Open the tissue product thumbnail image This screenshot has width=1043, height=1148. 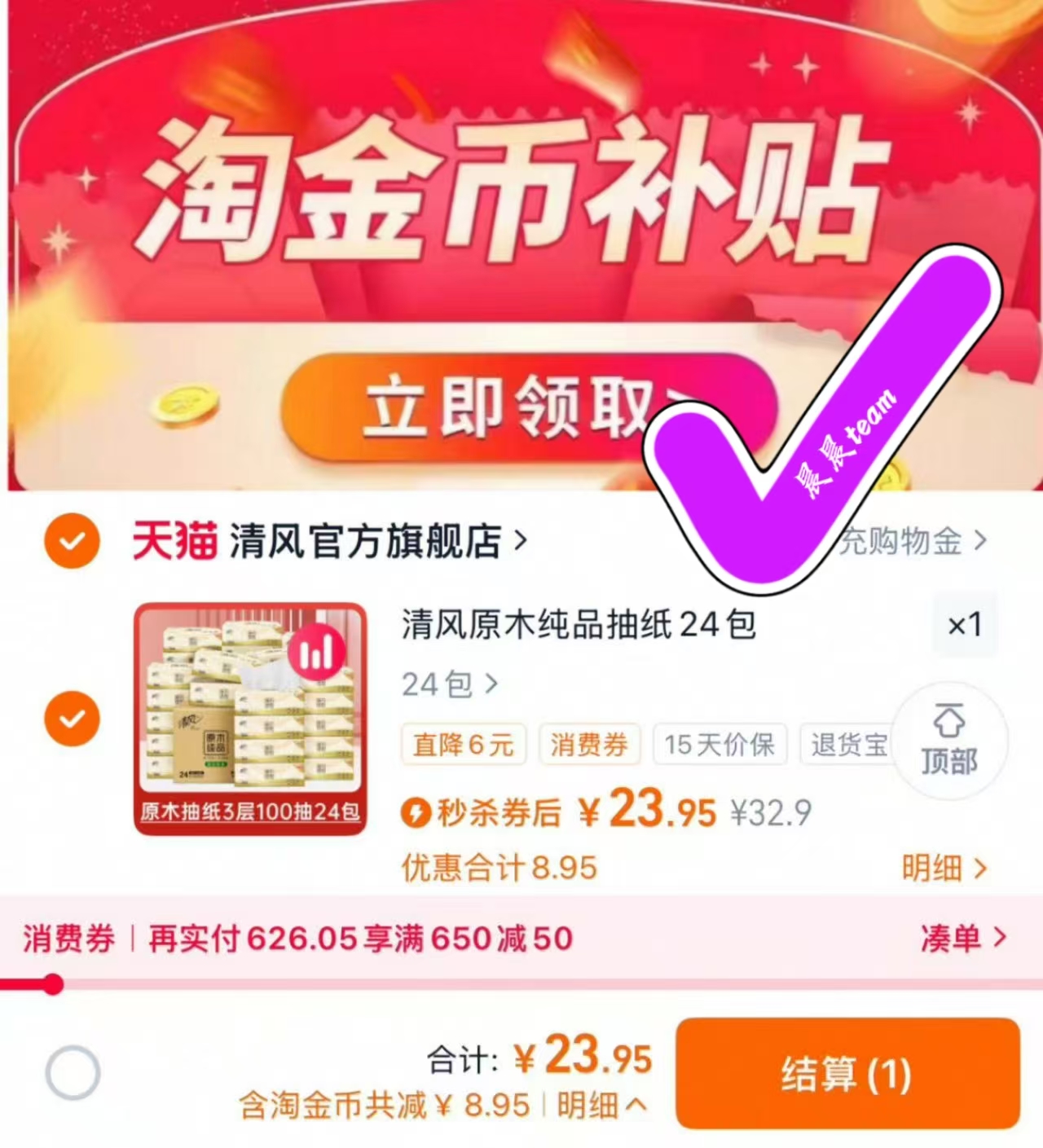click(249, 717)
